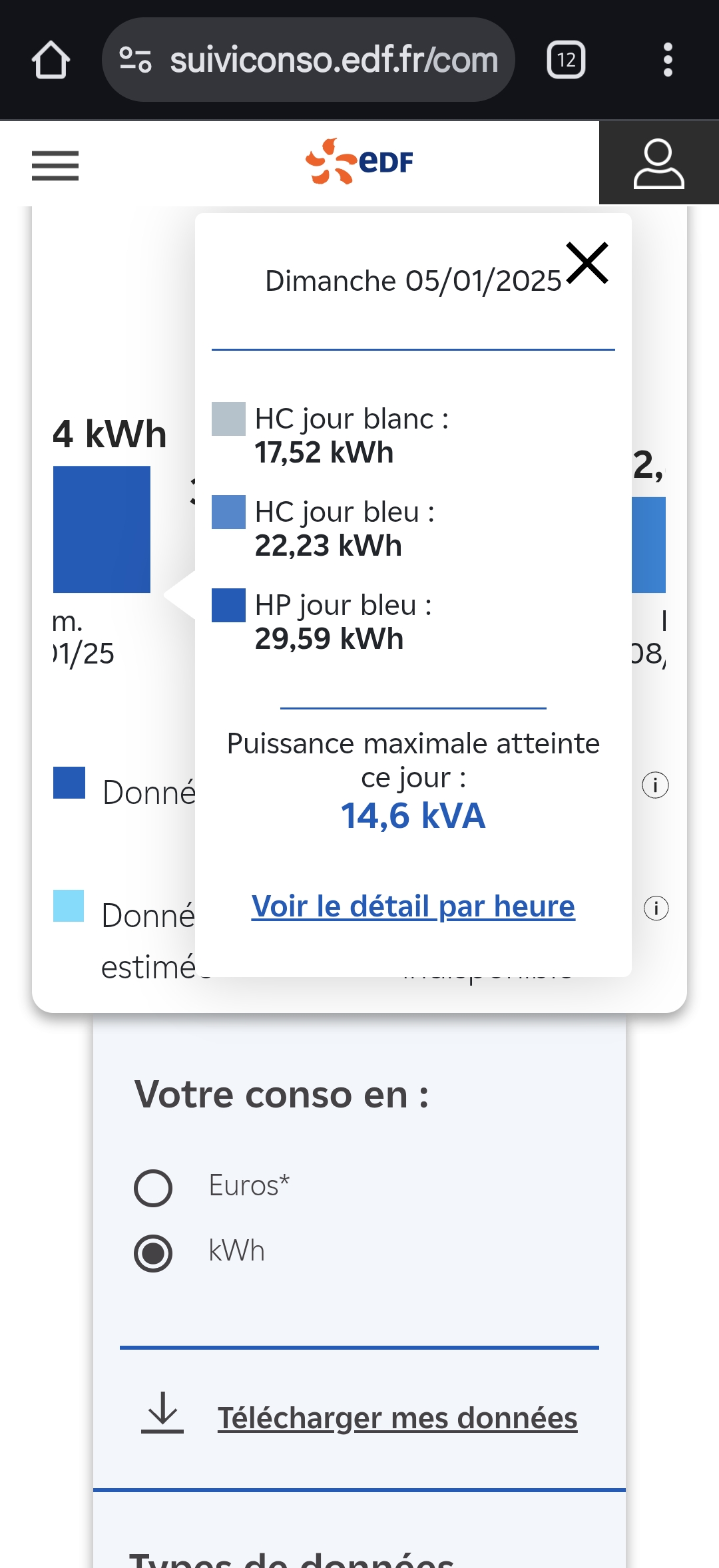Open "Voir le détail par heure" link
The width and height of the screenshot is (719, 1568).
coord(413,906)
